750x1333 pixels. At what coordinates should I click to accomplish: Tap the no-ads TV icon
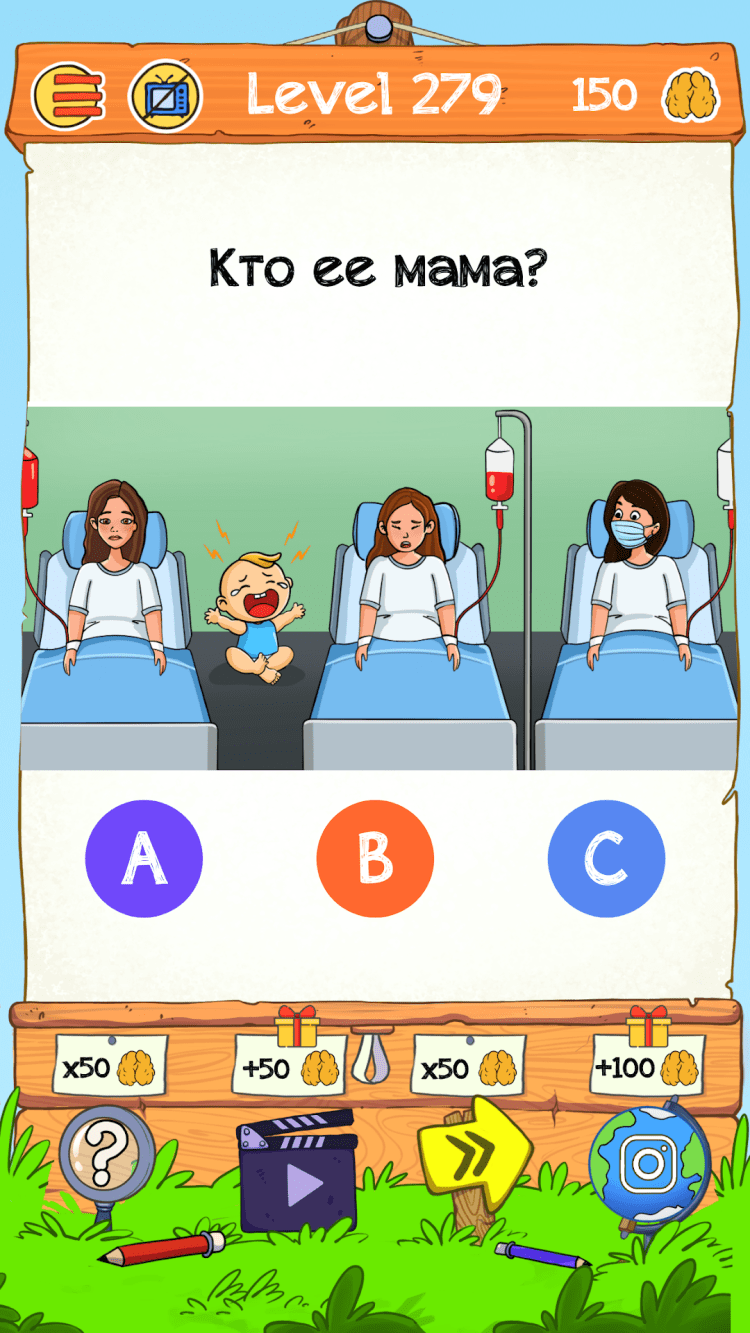(165, 97)
